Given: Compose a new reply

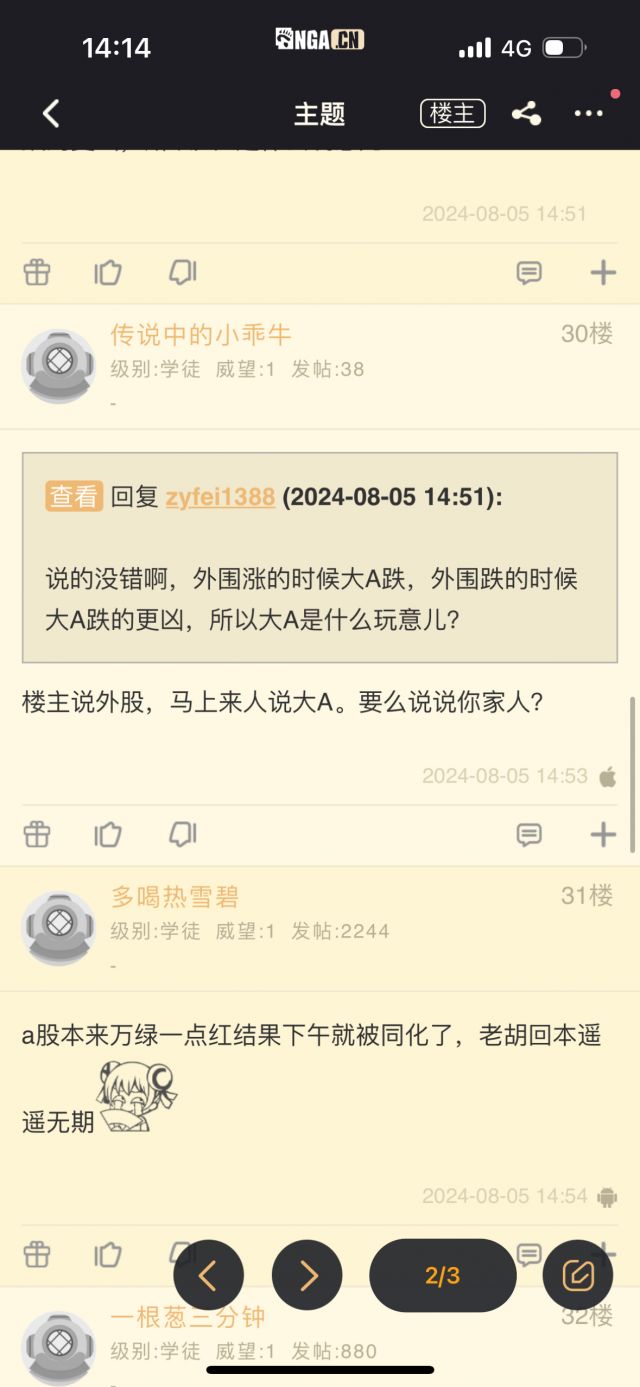Looking at the screenshot, I should point(577,1275).
